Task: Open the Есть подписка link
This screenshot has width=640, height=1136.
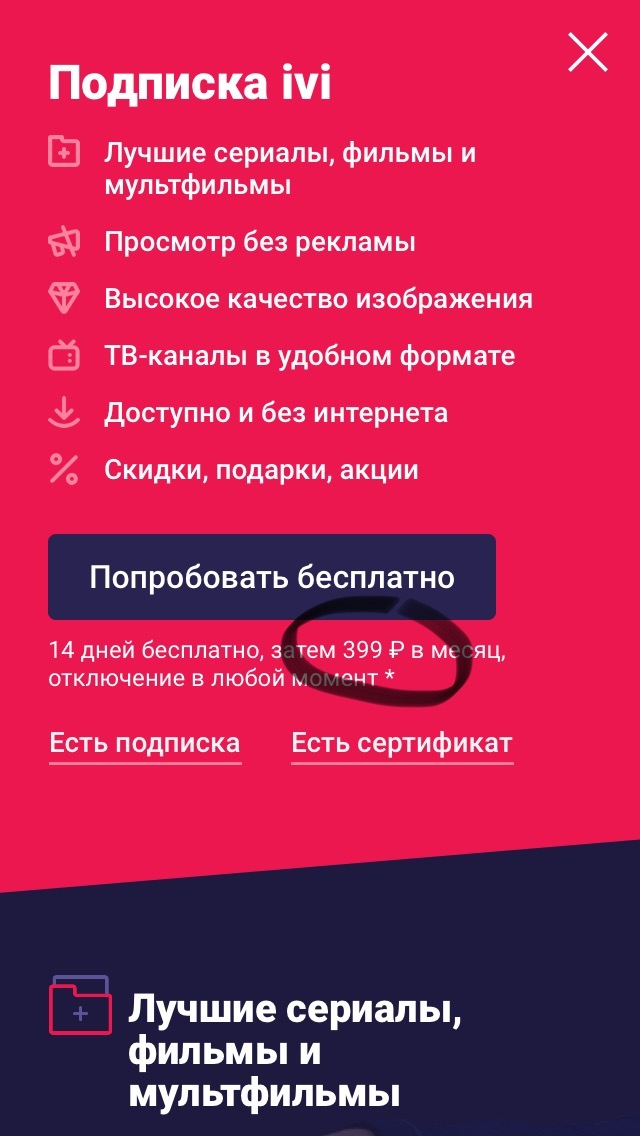Action: [x=145, y=744]
